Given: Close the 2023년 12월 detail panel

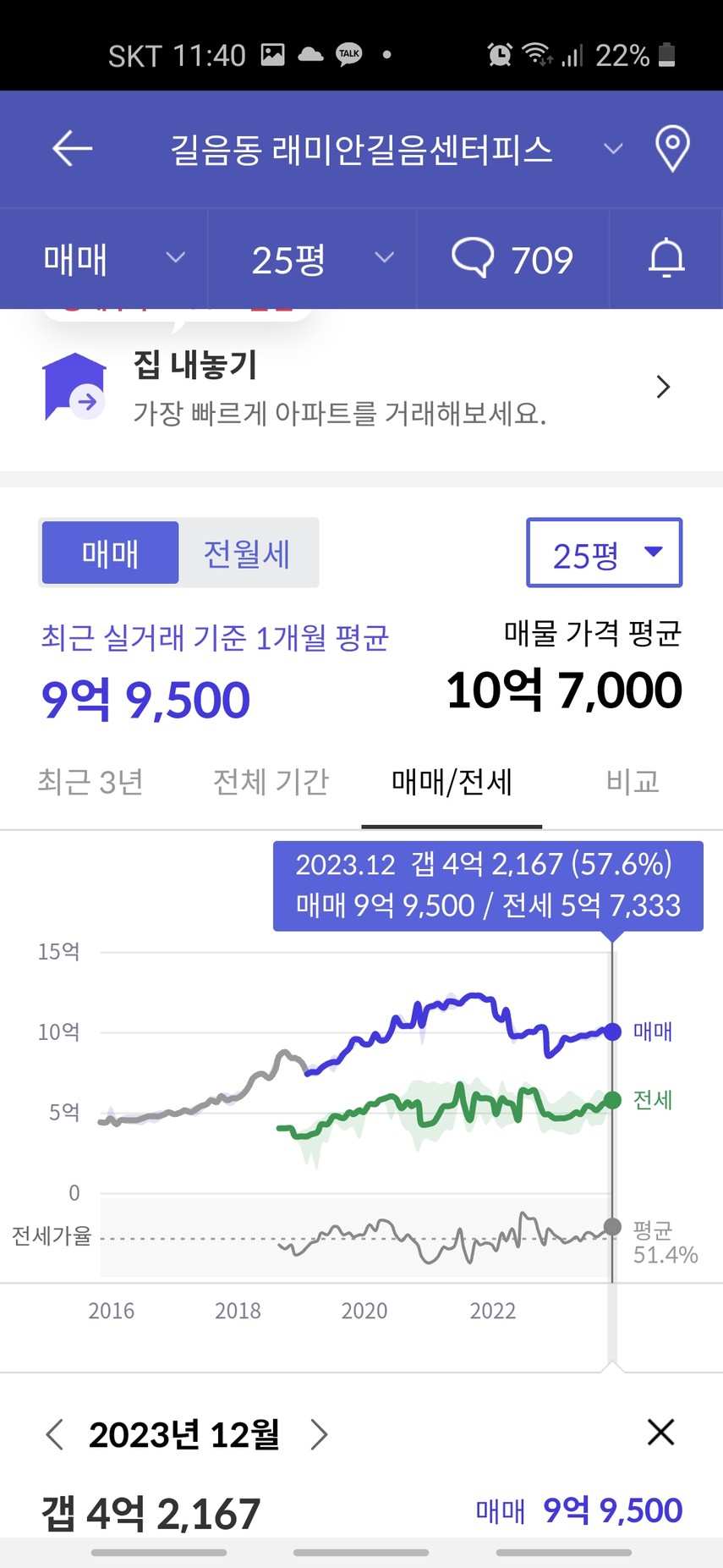Looking at the screenshot, I should point(660,1432).
